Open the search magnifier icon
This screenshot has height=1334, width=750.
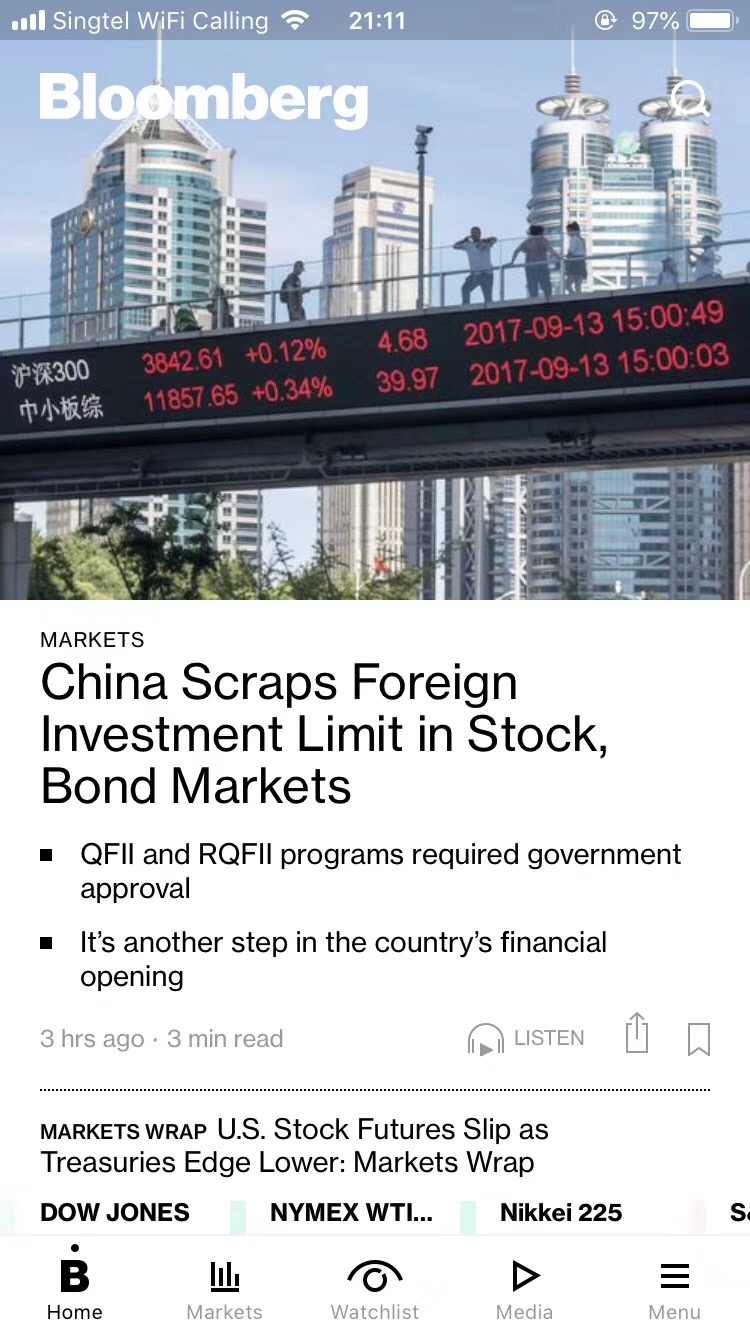(689, 99)
